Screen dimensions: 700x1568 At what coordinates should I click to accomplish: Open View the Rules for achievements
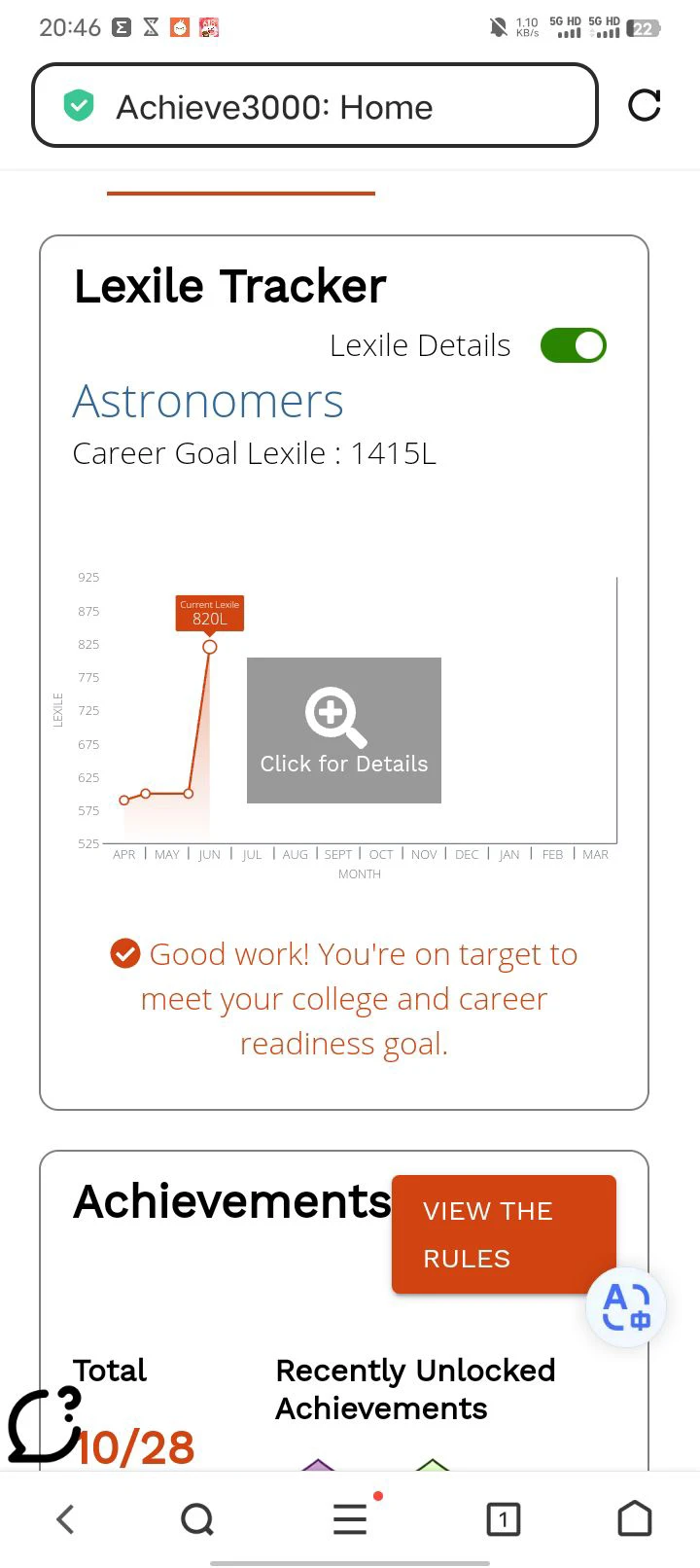(x=504, y=1234)
